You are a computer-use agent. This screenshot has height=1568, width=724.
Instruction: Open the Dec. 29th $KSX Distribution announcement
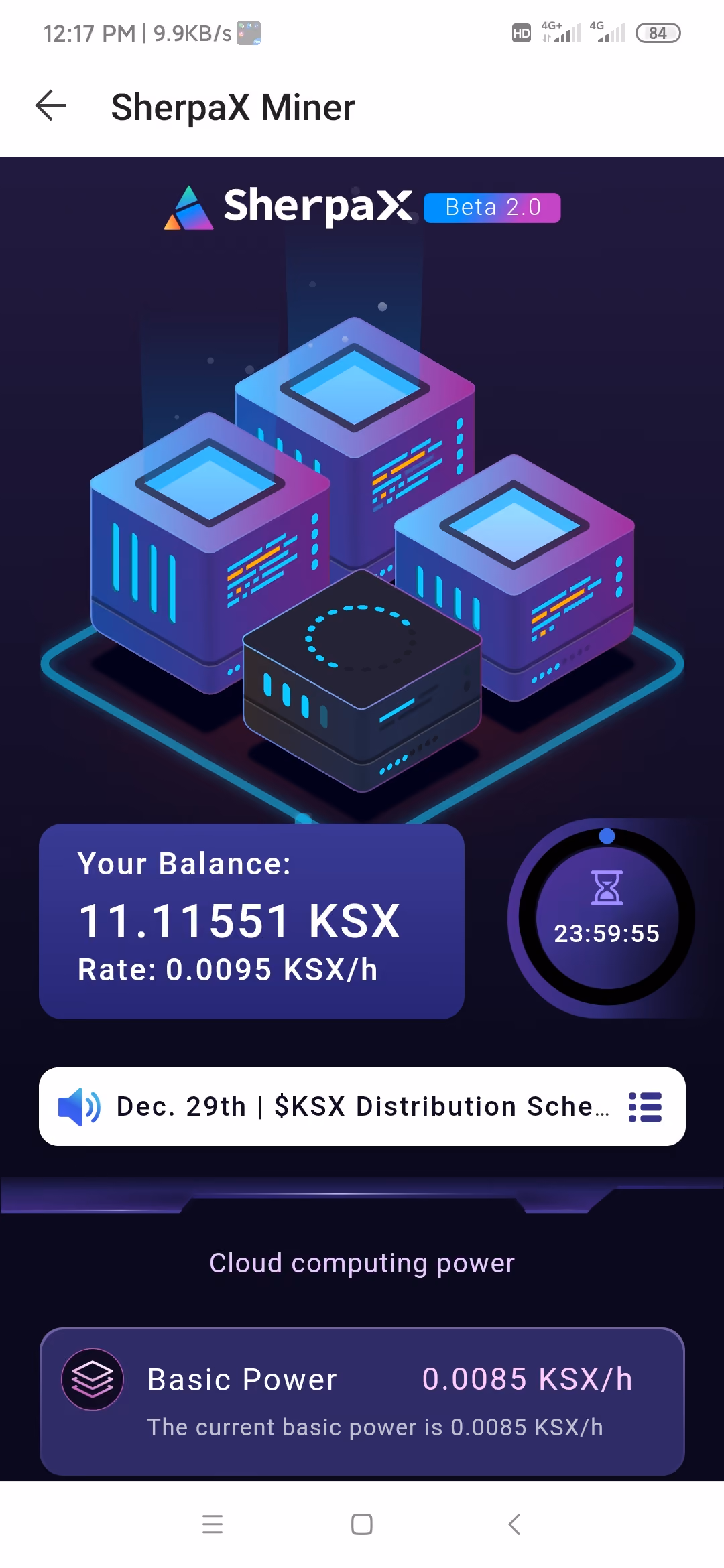pyautogui.click(x=363, y=1106)
